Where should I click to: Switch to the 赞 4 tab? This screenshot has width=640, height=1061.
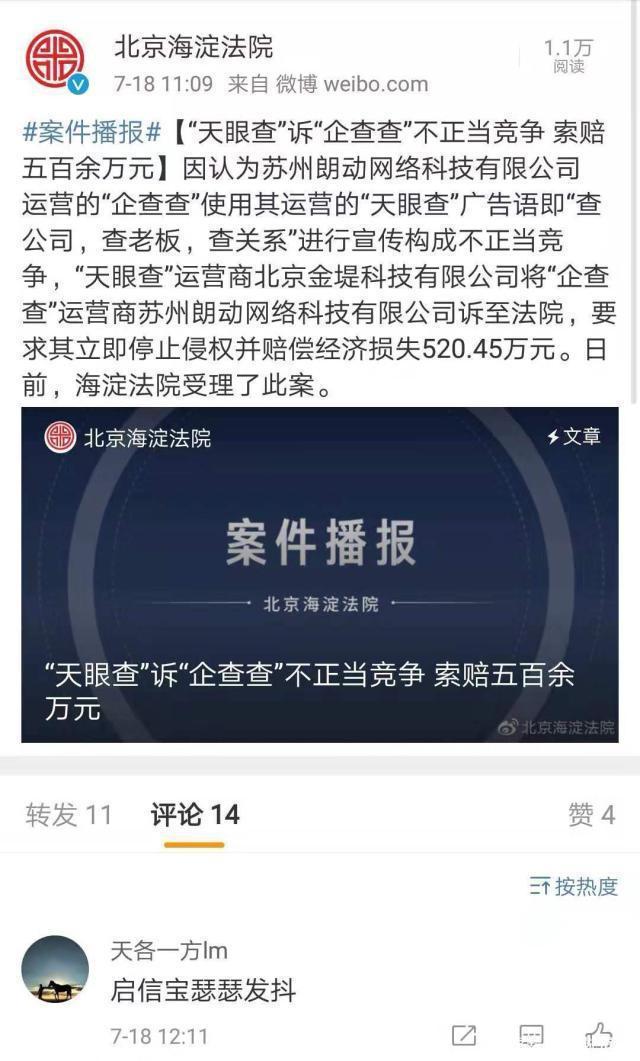[591, 815]
